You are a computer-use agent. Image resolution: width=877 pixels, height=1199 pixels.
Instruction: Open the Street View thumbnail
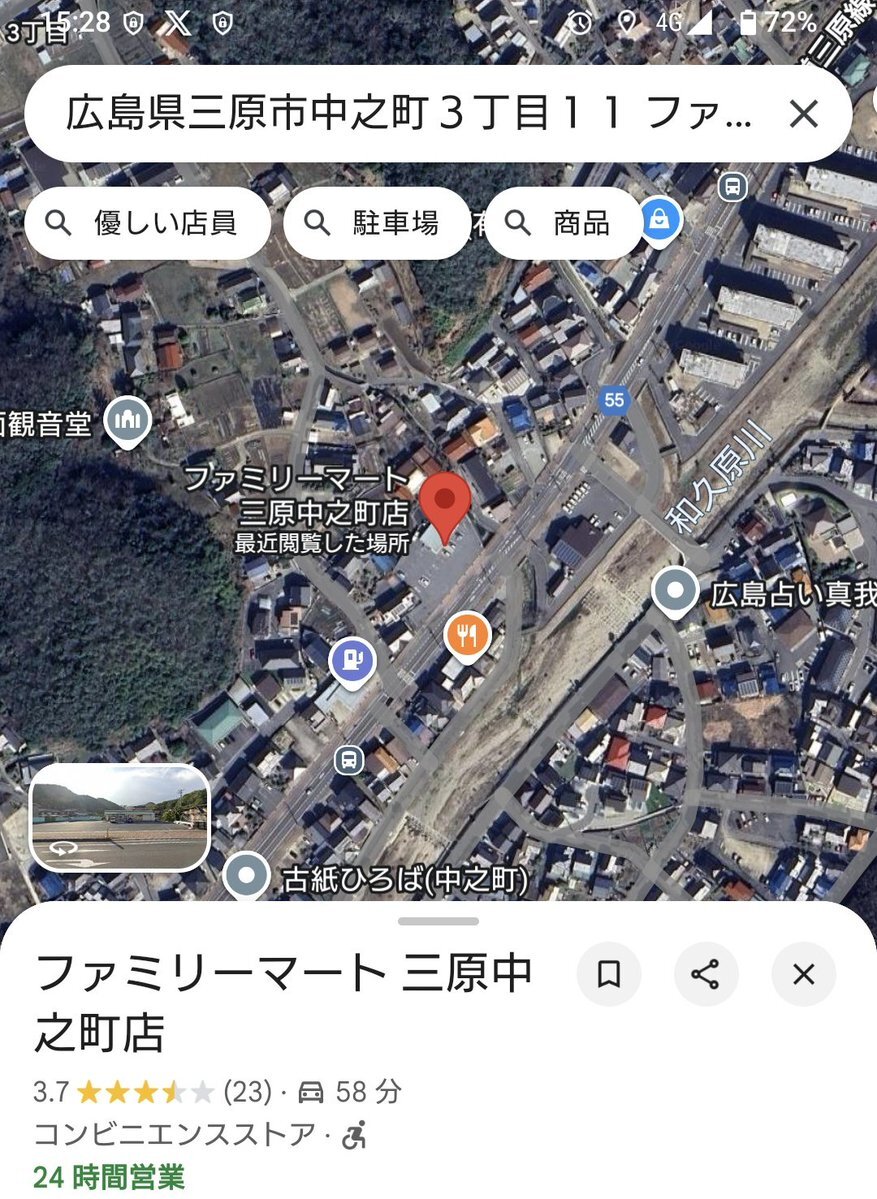120,818
